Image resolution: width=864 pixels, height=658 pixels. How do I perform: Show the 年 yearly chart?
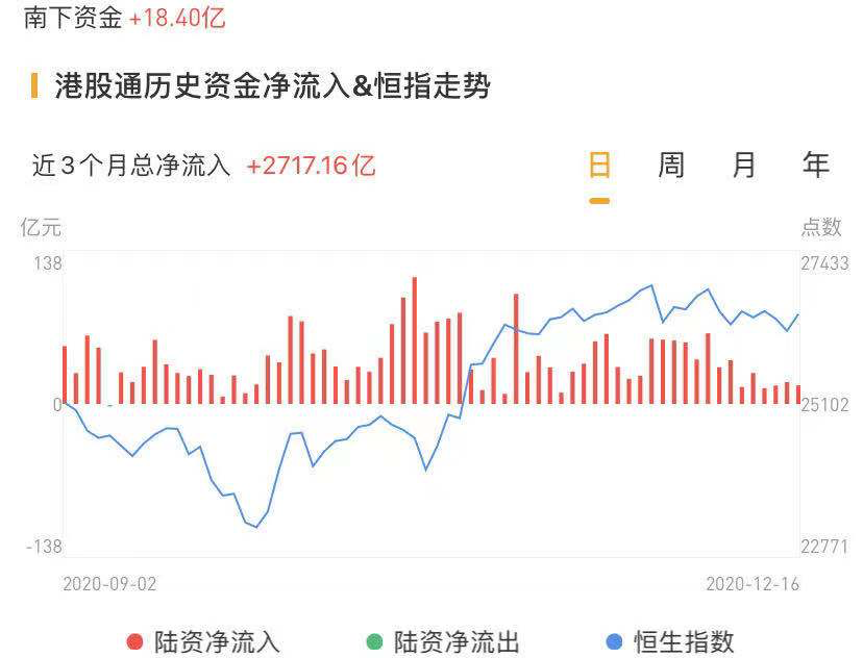click(816, 165)
